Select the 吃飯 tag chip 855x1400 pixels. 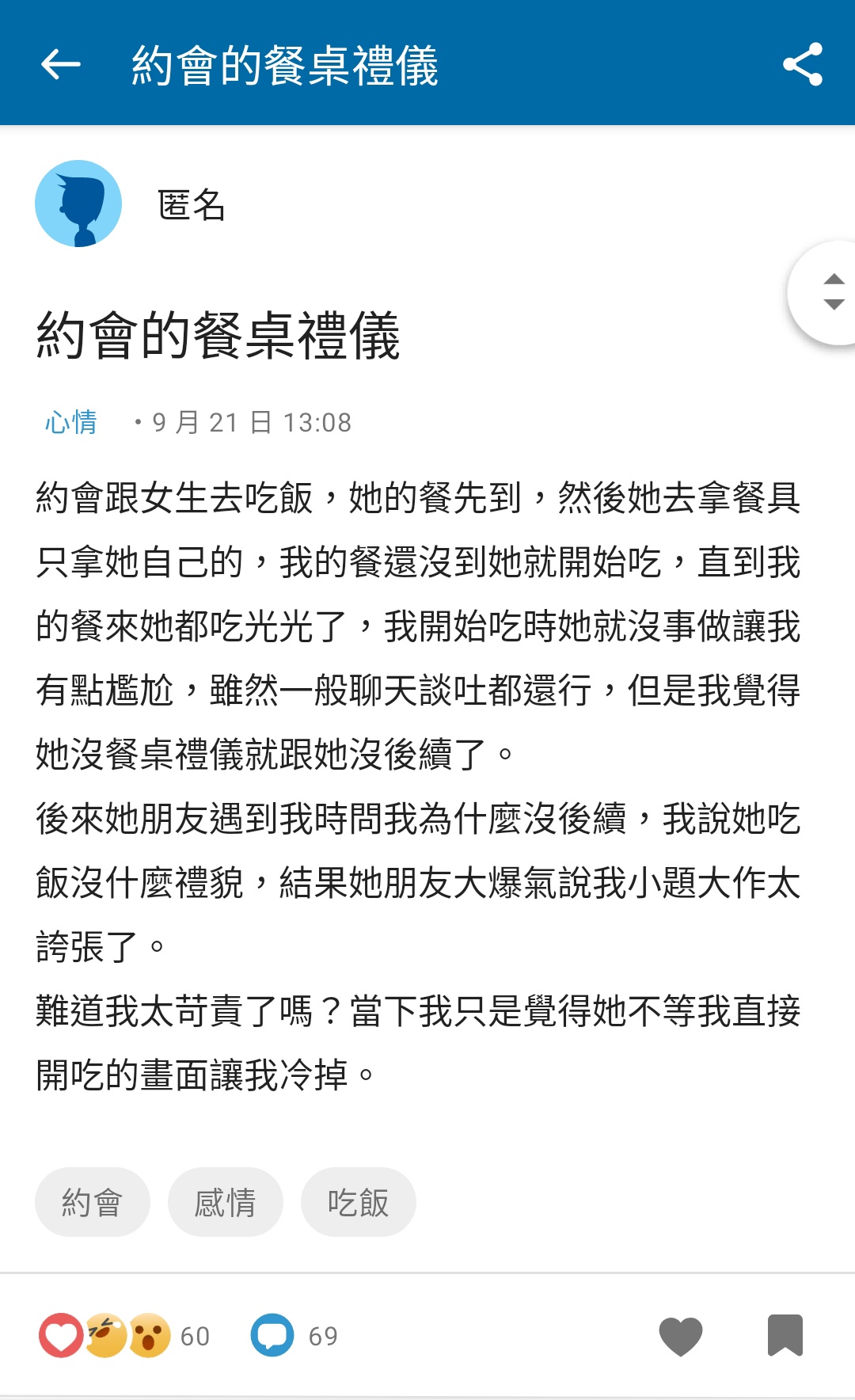[x=358, y=1202]
